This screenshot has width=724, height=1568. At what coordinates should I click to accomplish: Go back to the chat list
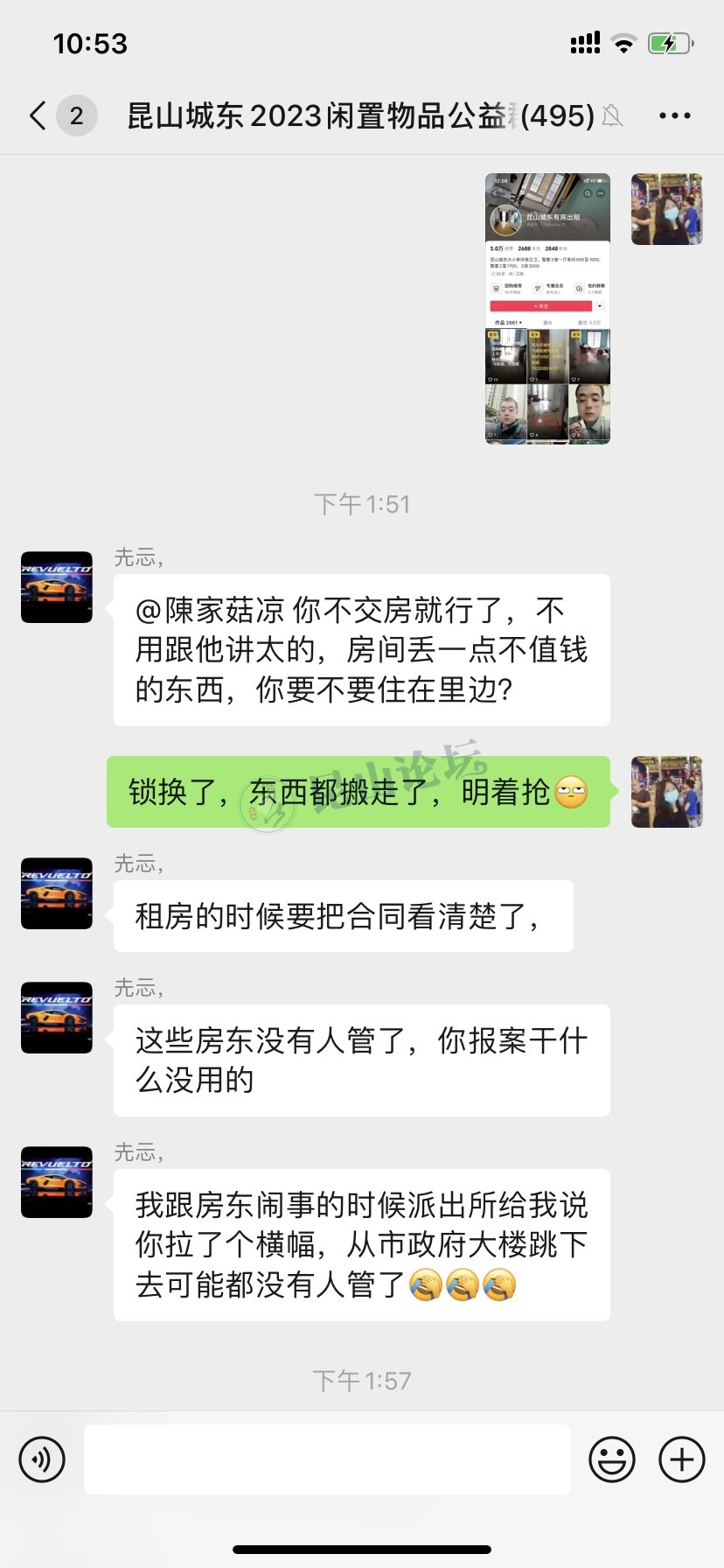[38, 115]
